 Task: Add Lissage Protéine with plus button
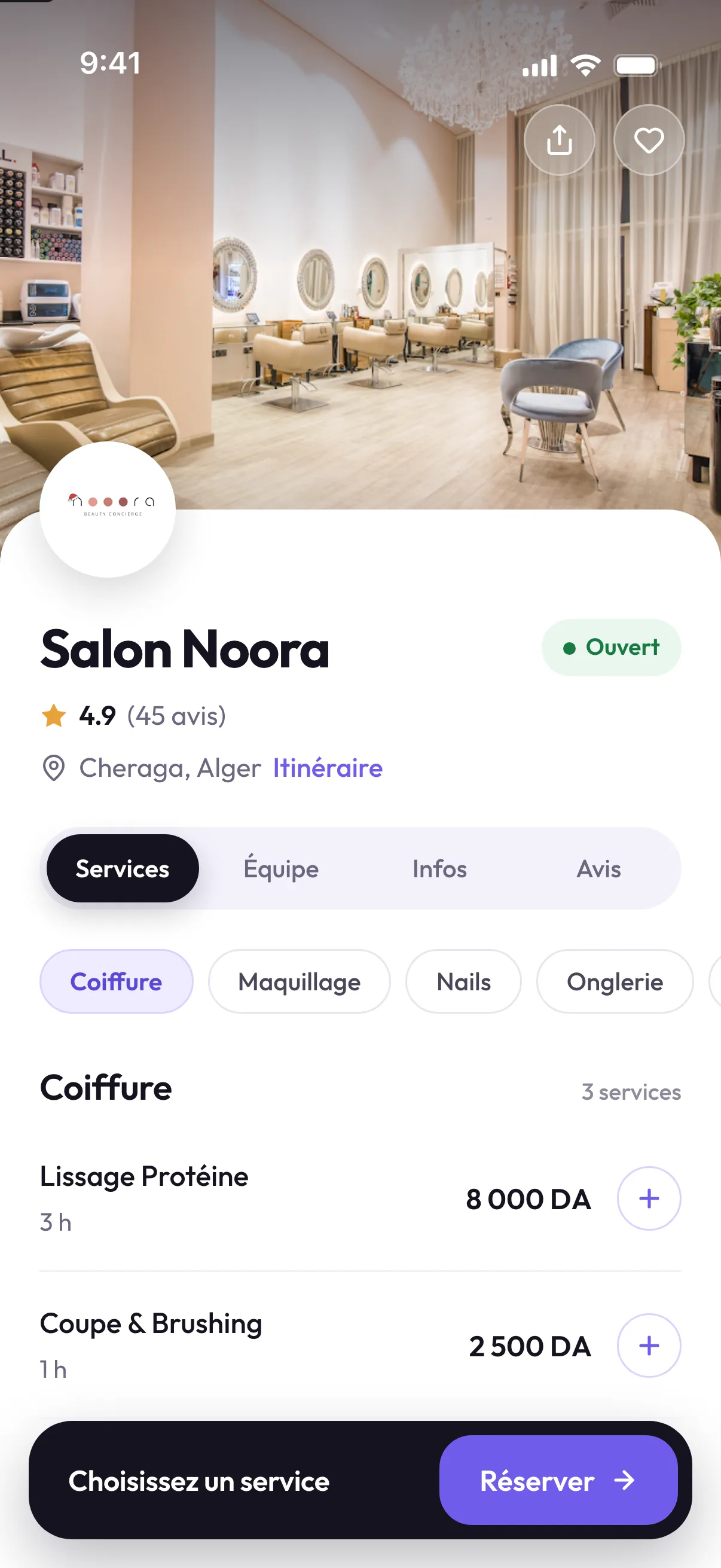[x=649, y=1198]
